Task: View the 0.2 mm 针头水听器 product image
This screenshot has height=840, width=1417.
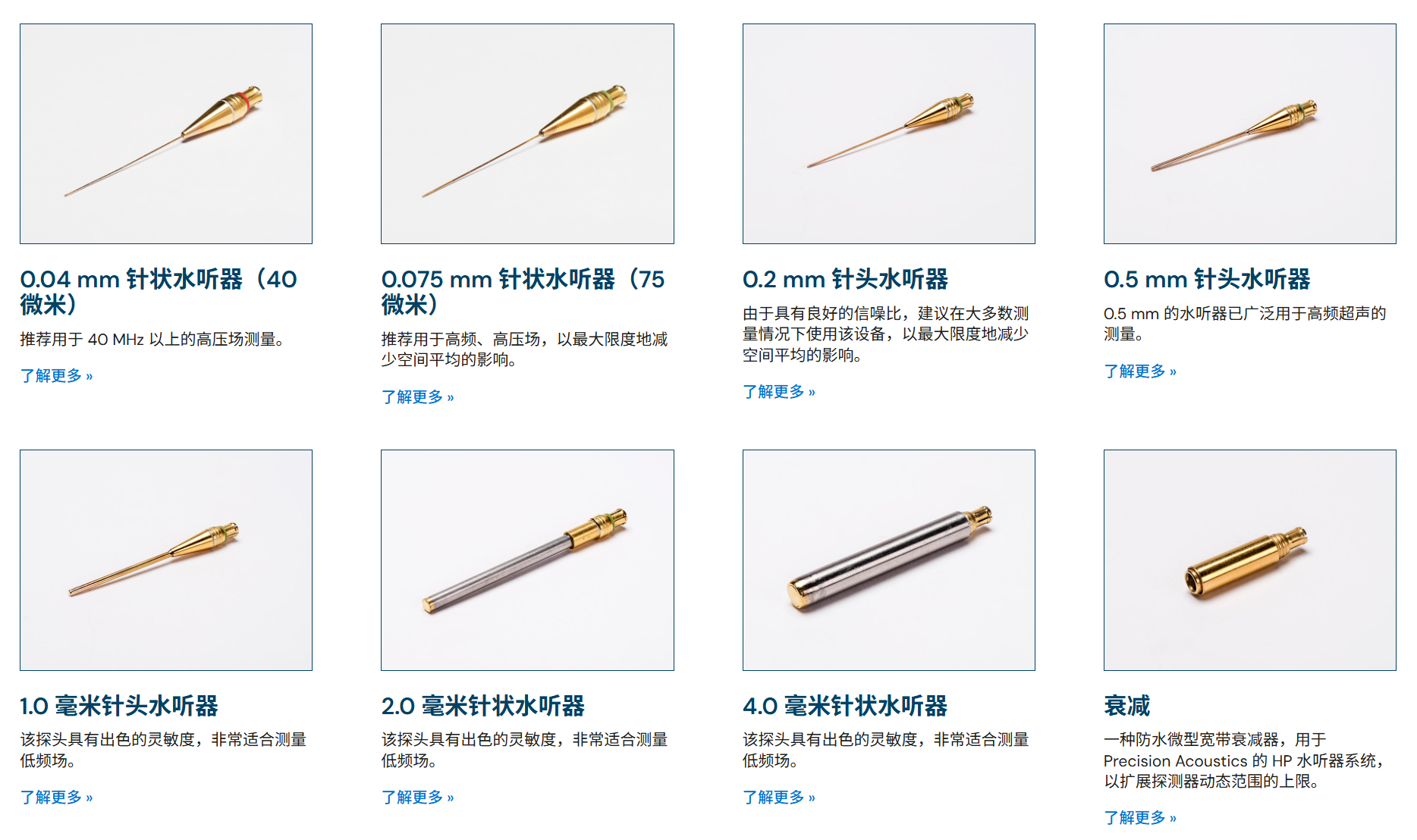Action: point(888,134)
